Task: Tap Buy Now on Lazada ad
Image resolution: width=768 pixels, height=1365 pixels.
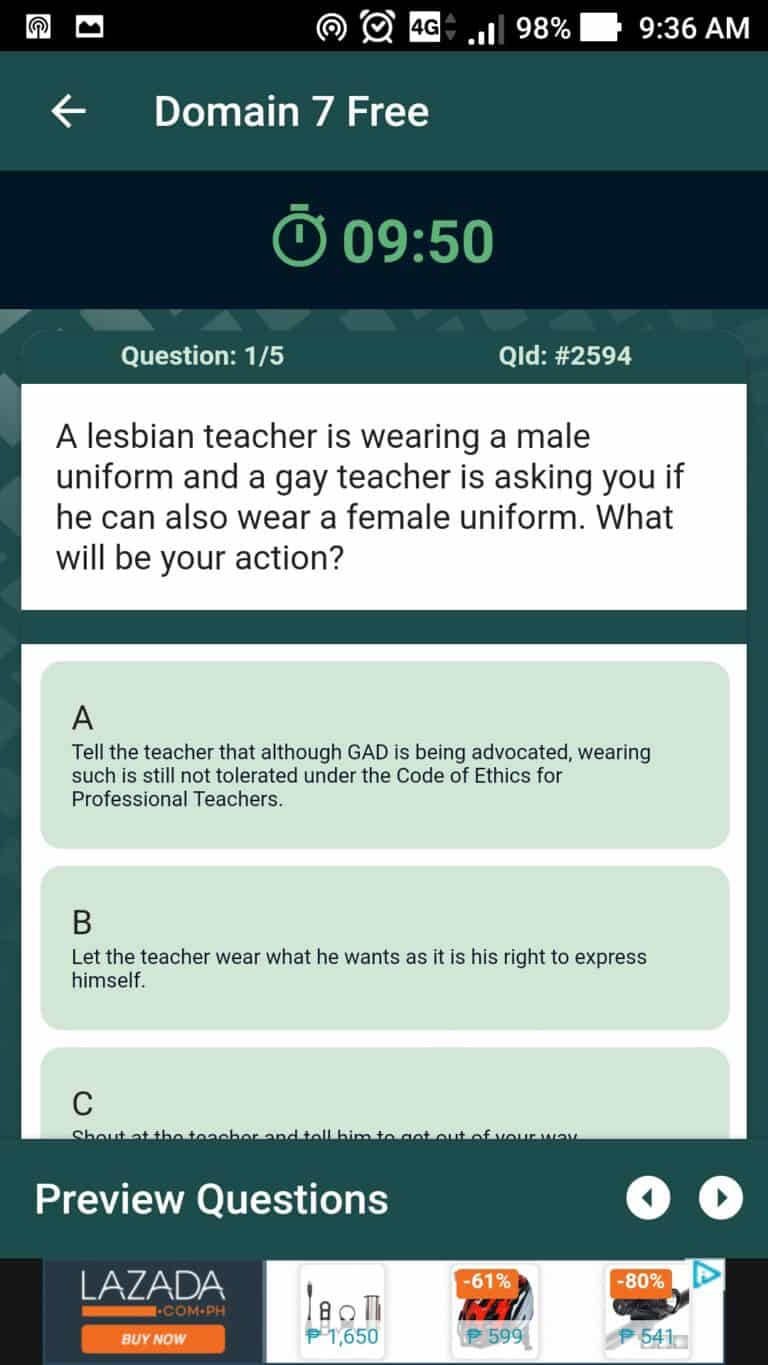Action: (153, 1339)
